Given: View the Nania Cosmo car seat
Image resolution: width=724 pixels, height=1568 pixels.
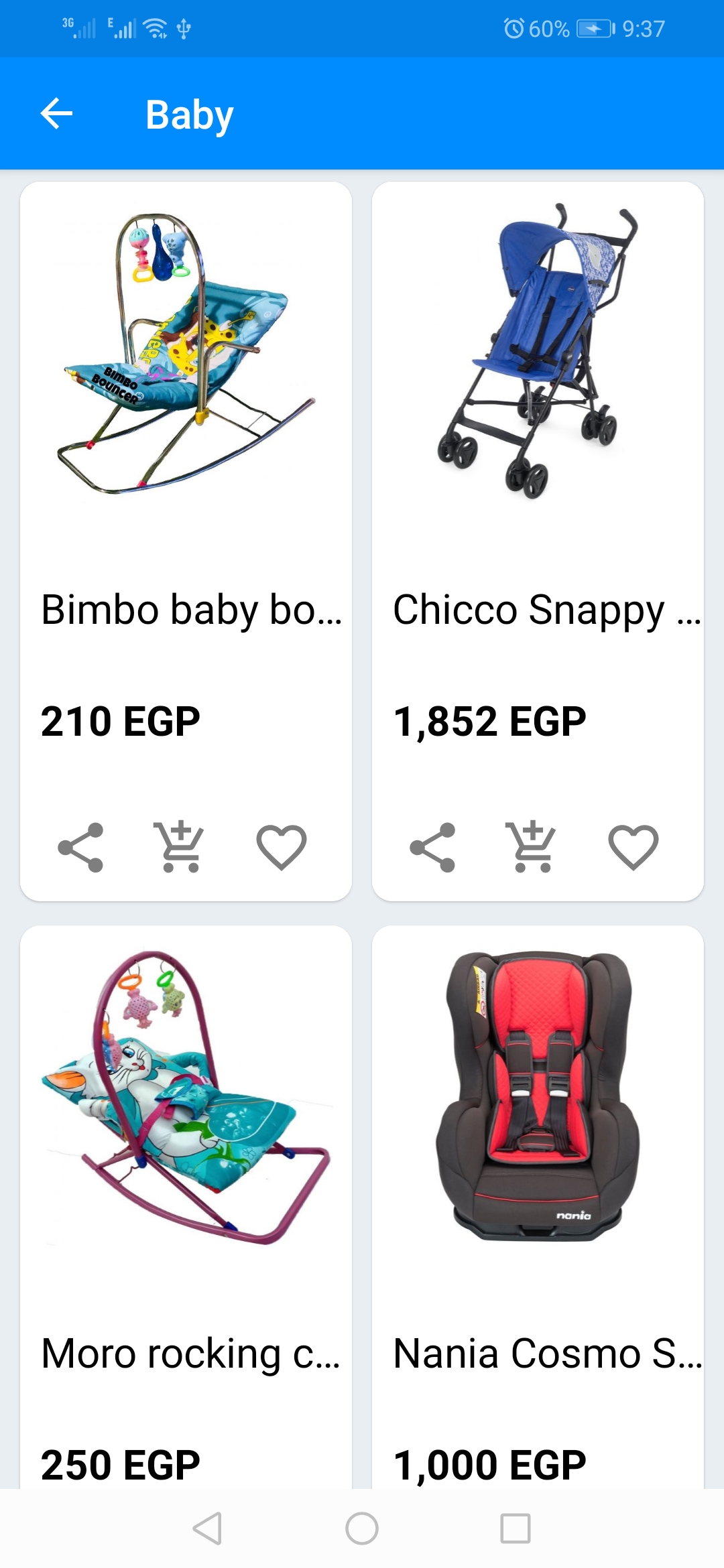Looking at the screenshot, I should coord(538,1139).
